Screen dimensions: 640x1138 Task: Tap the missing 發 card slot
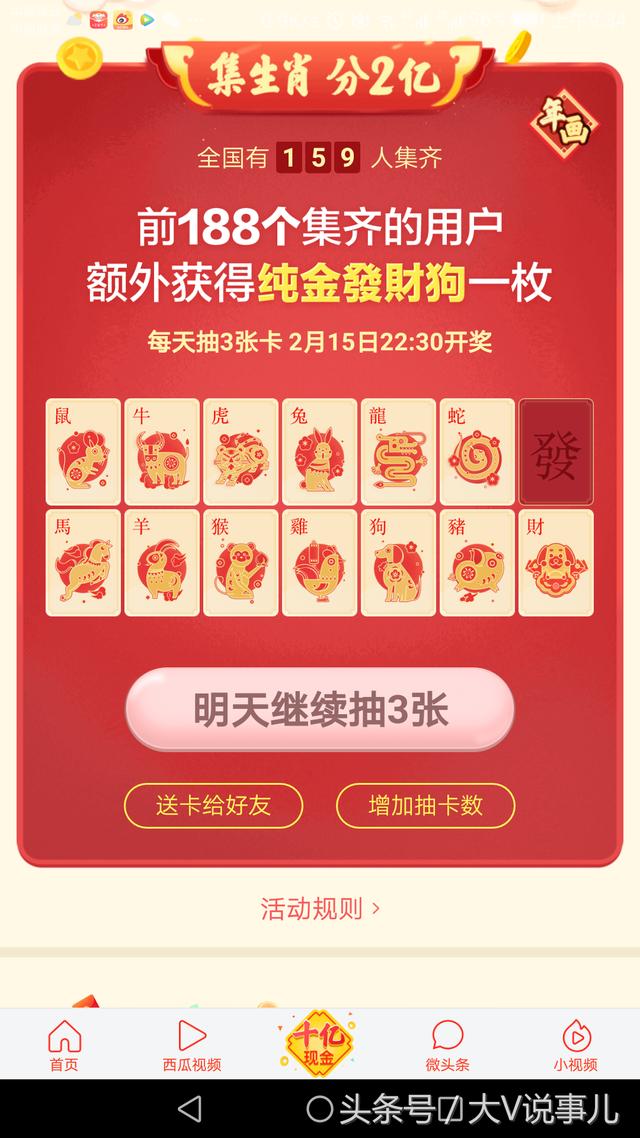click(556, 451)
